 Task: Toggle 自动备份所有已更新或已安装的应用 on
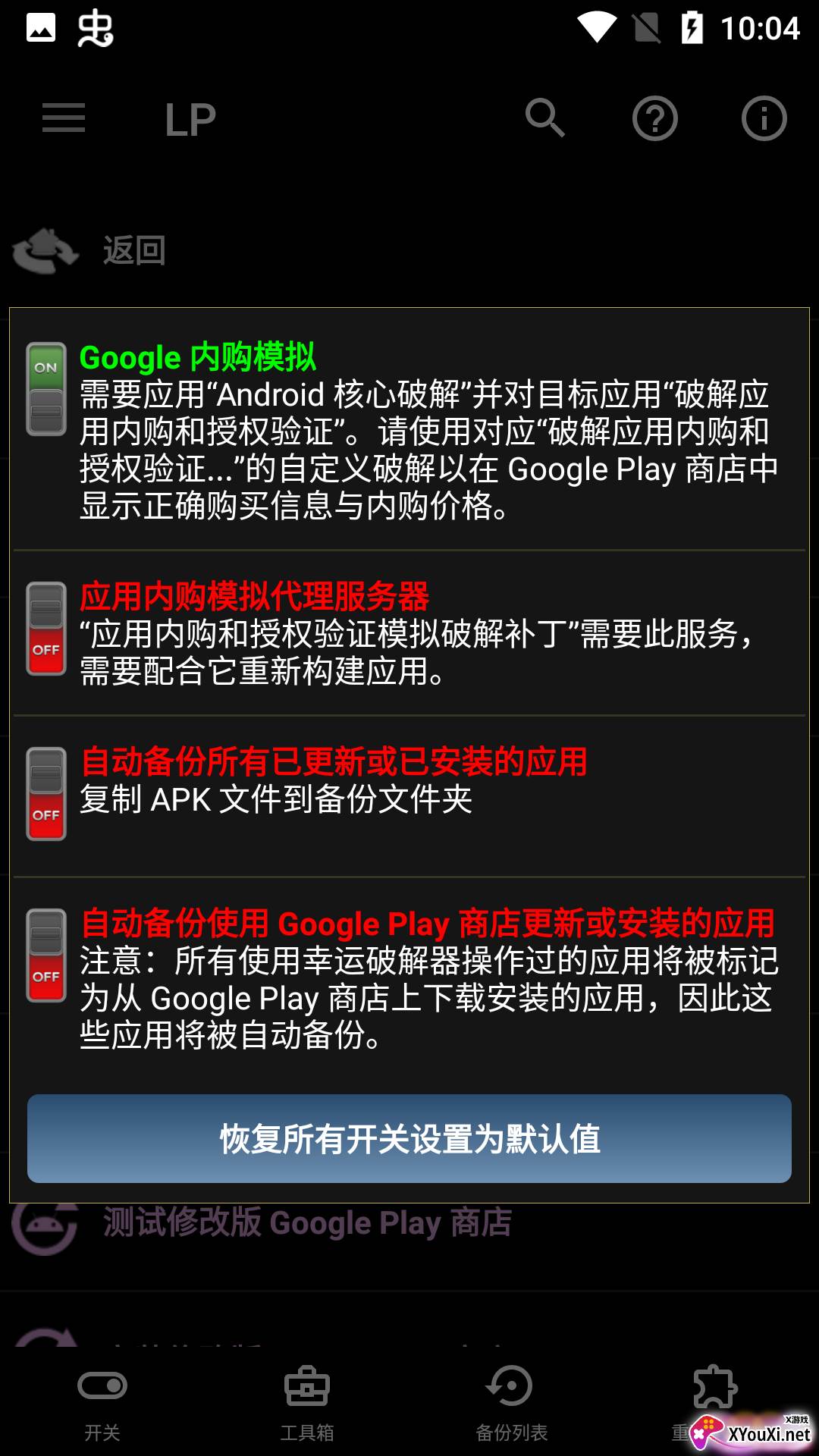(46, 794)
